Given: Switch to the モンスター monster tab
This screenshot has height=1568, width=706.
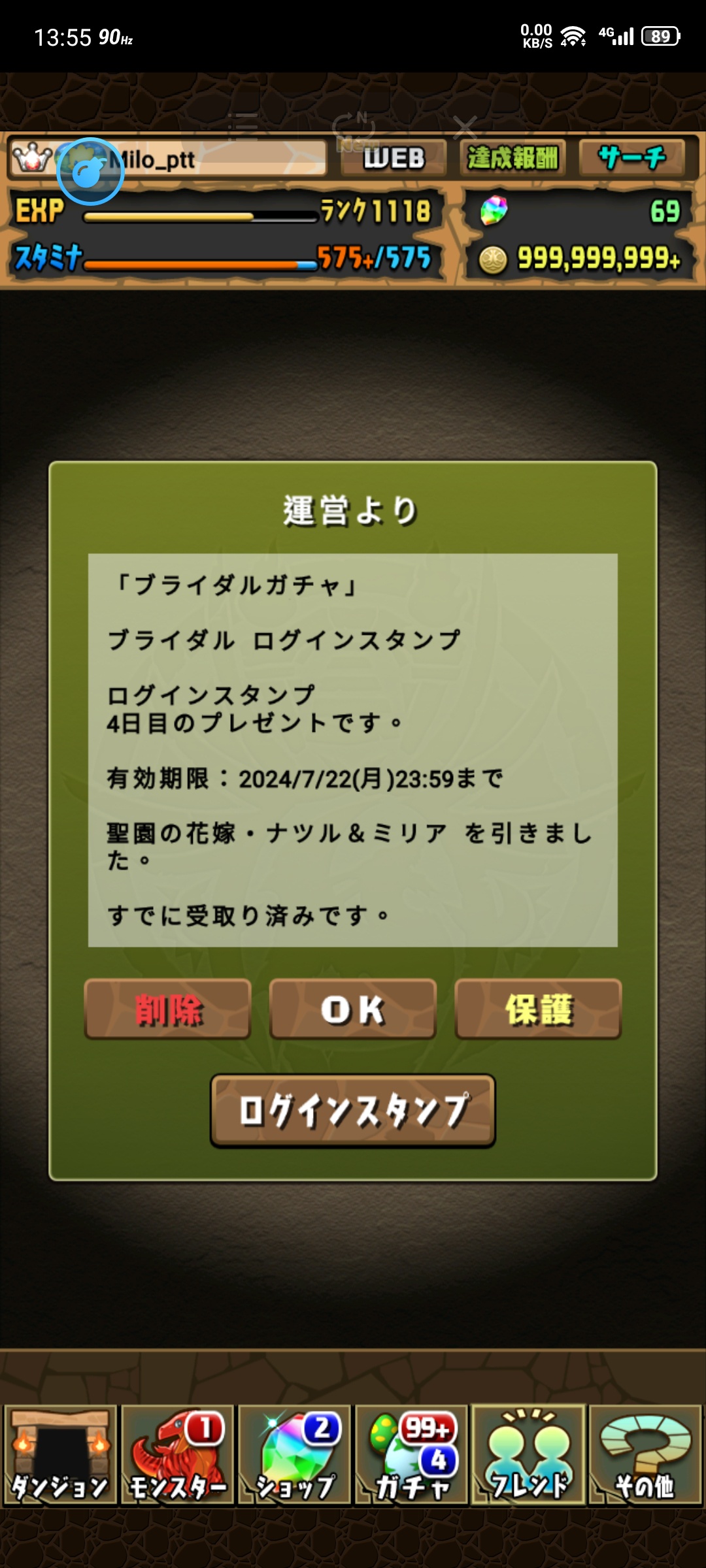Looking at the screenshot, I should point(177,1456).
